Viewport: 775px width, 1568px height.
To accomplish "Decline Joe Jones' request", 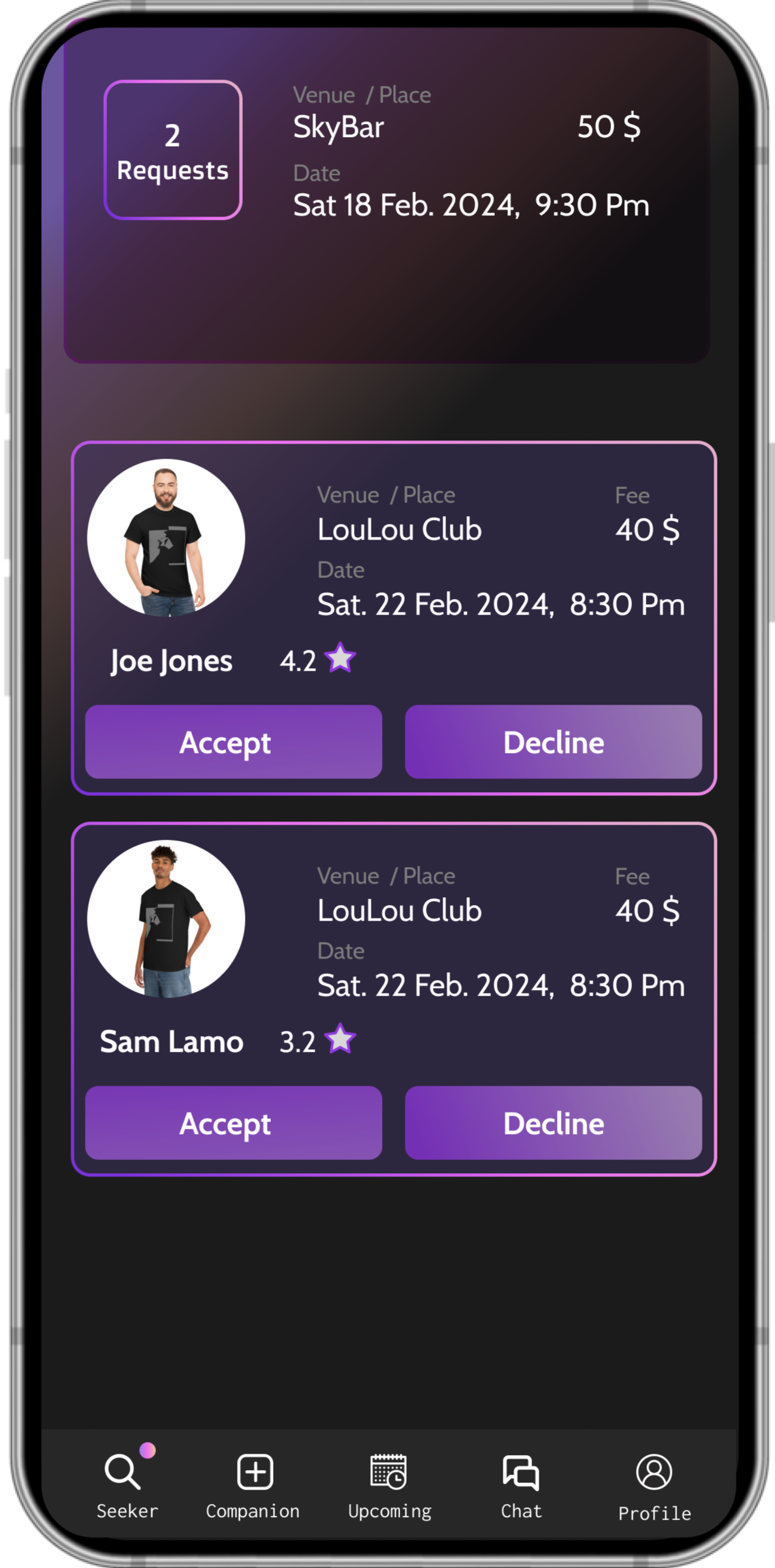I will (x=553, y=742).
